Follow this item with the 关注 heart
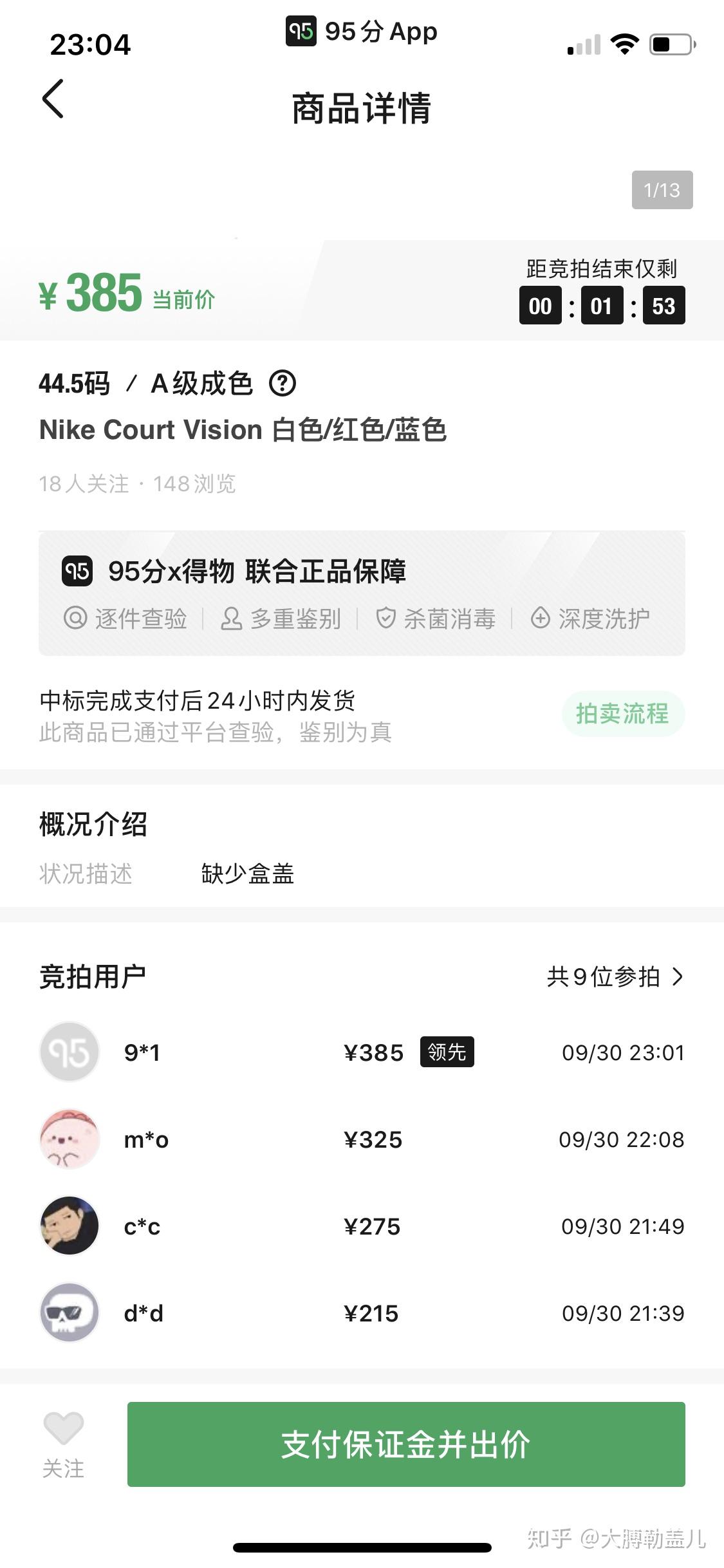The height and width of the screenshot is (1568, 724). (63, 1442)
